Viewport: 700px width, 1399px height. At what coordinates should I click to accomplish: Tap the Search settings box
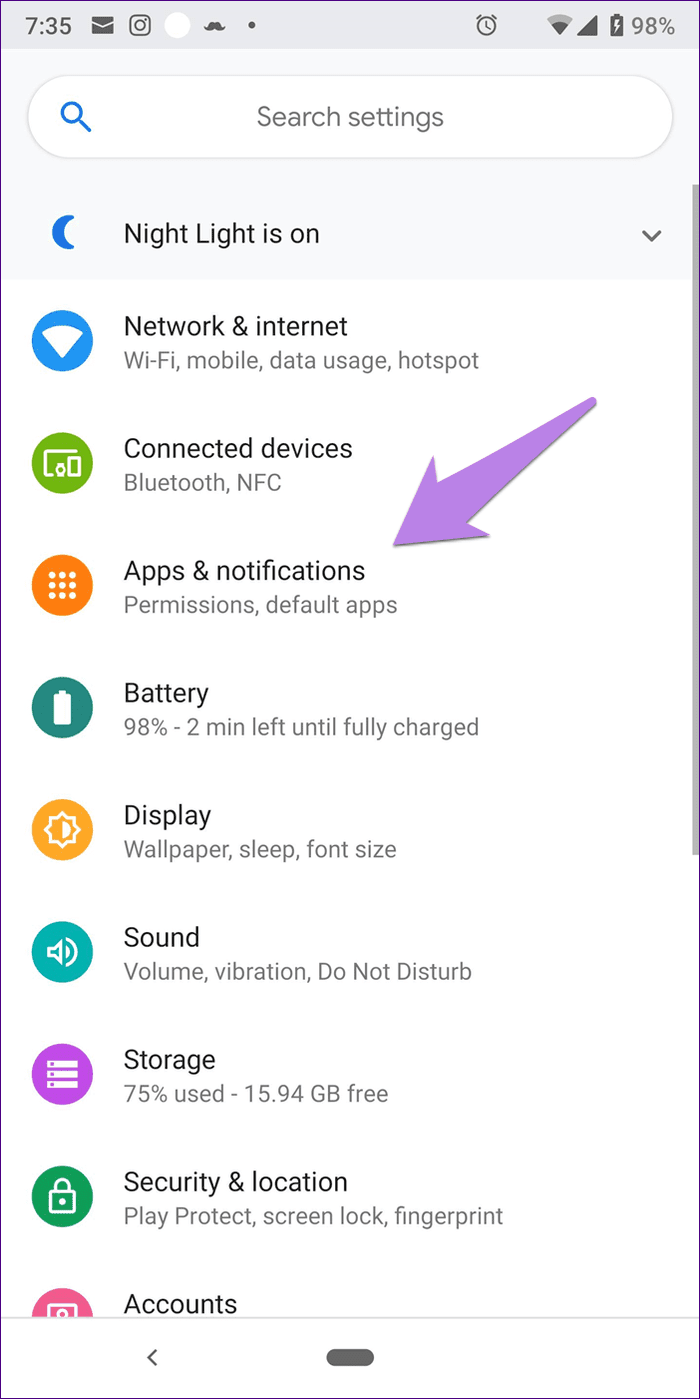(350, 117)
